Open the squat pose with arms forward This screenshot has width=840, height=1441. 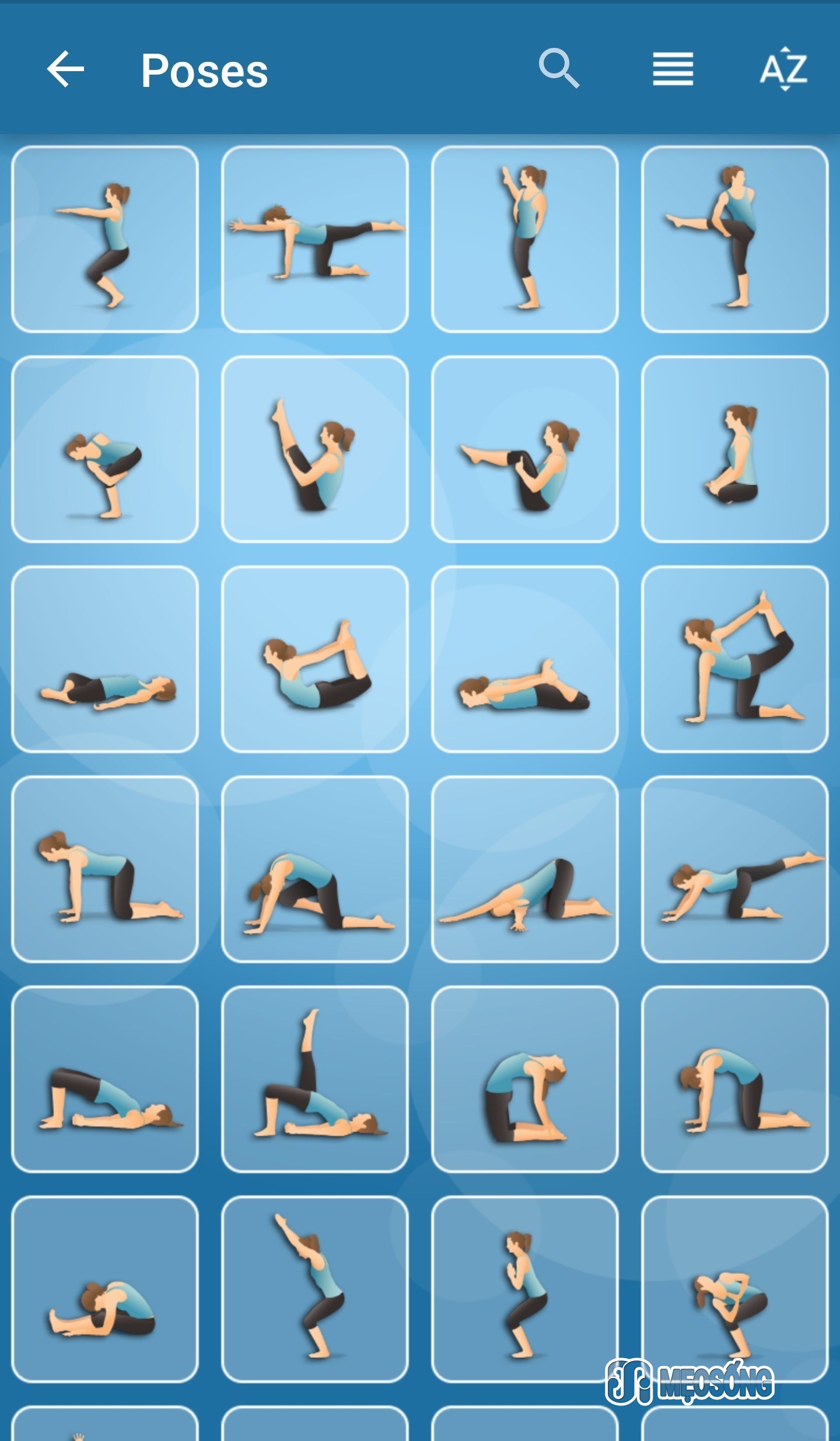(x=105, y=239)
